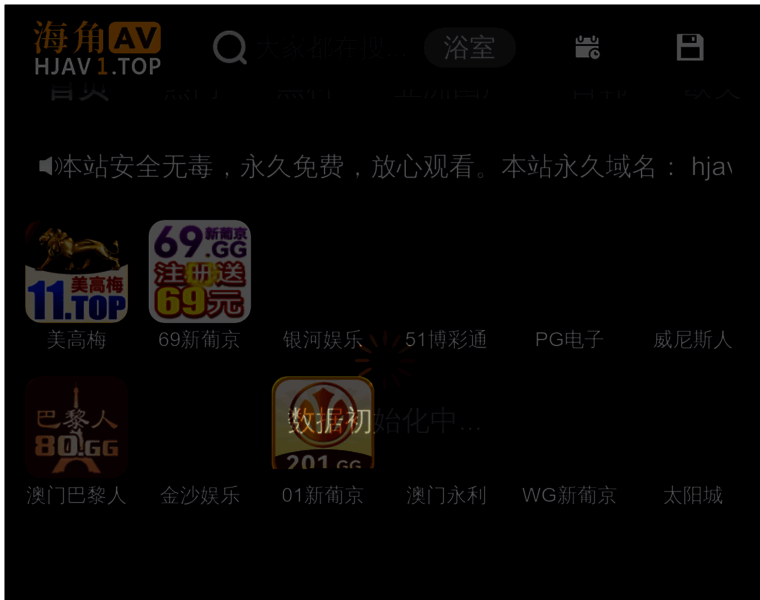Viewport: 760px width, 600px height.
Task: Open the 澳门巴黎人 tile
Action: (76, 427)
